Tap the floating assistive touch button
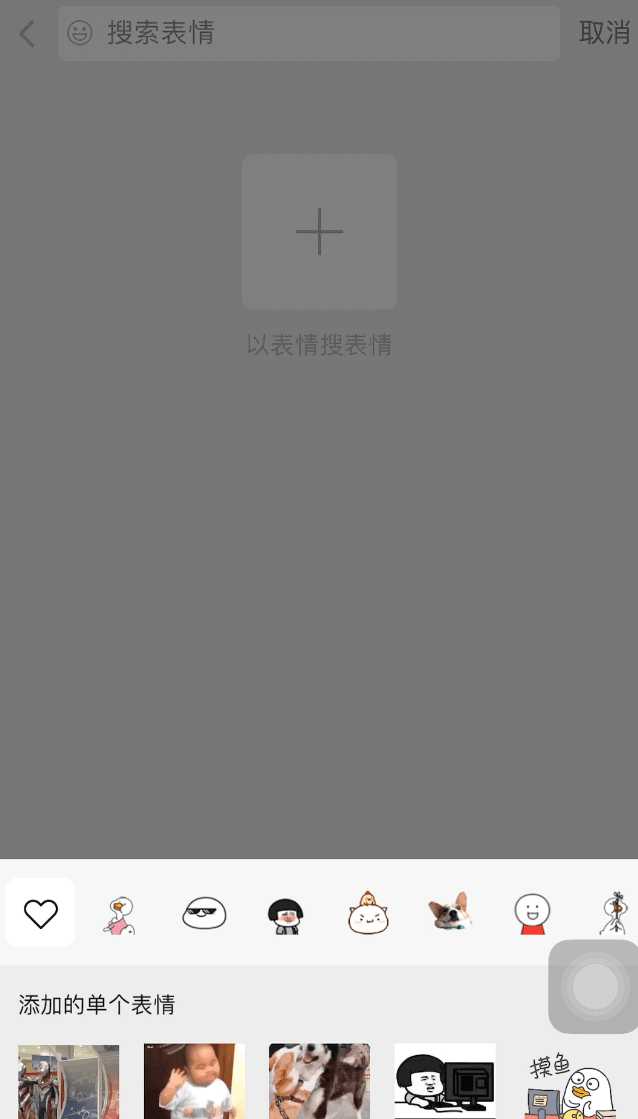 (594, 986)
